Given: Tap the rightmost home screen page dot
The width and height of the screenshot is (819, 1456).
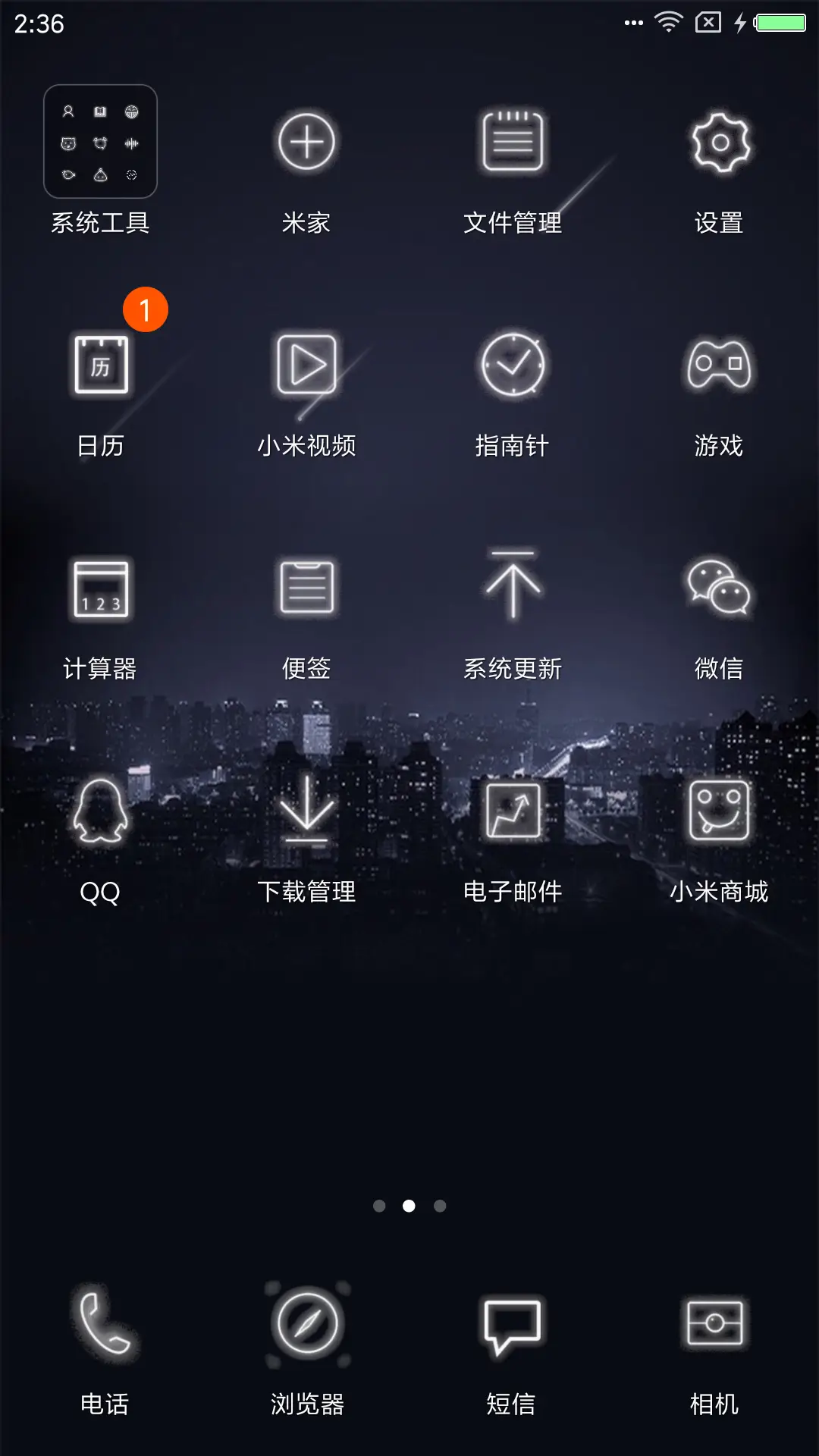Looking at the screenshot, I should coord(440,1207).
